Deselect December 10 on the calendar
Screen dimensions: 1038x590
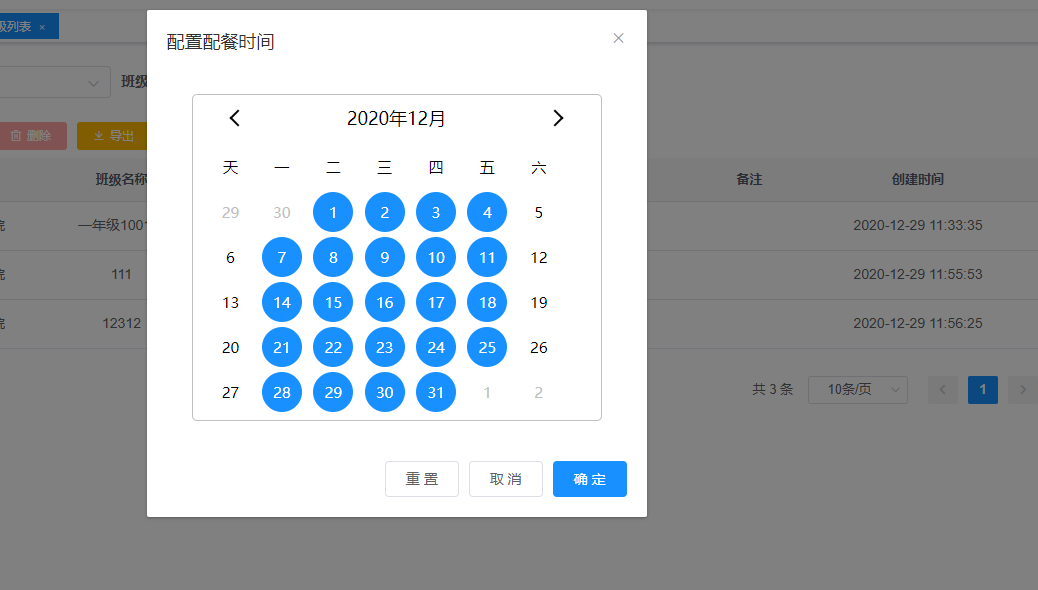436,258
